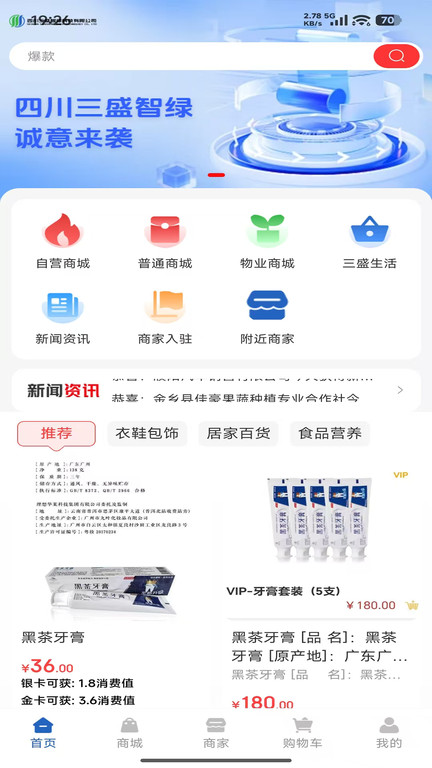Image resolution: width=432 pixels, height=768 pixels.
Task: Expand news ticker with the chevron
Action: [400, 390]
